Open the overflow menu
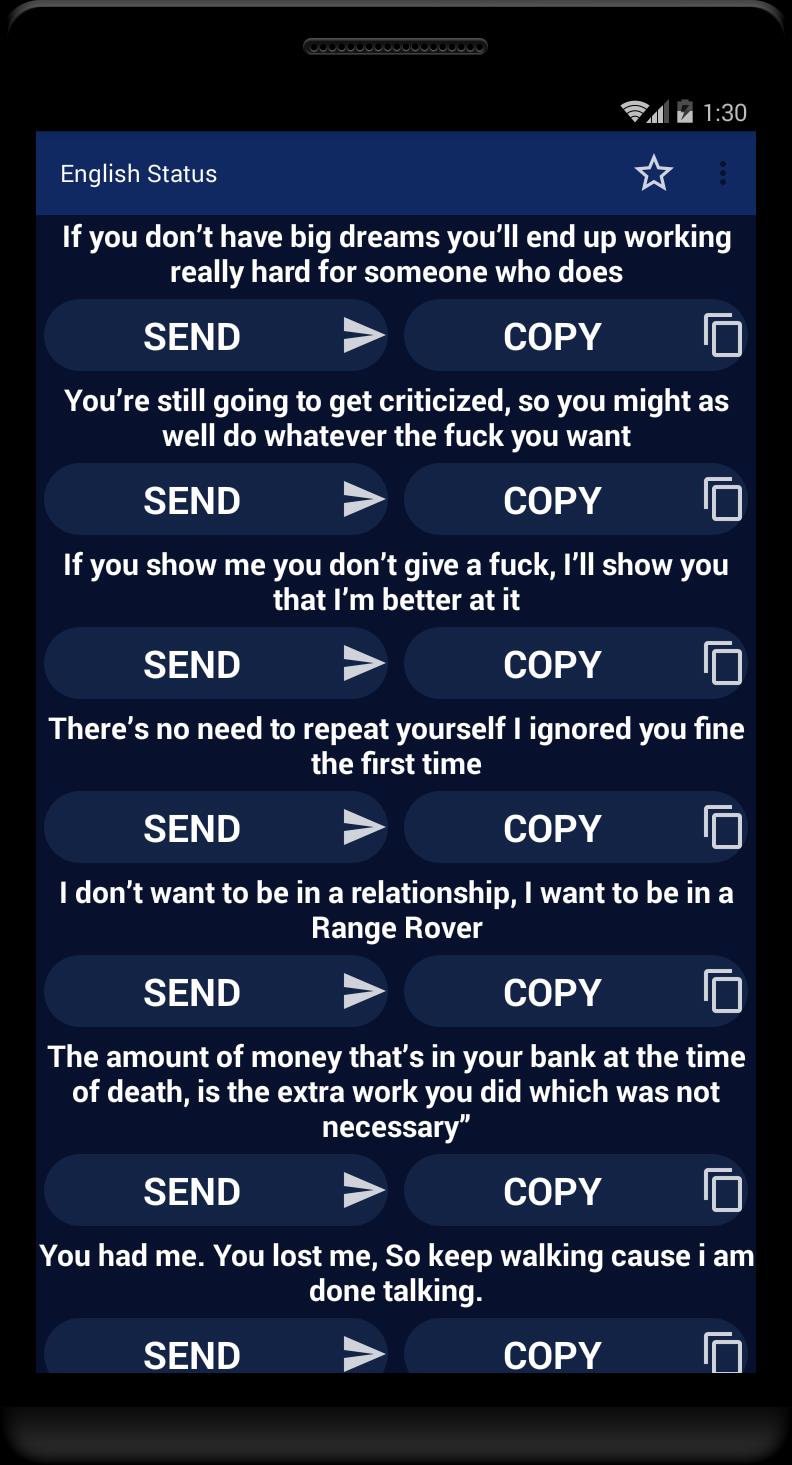Viewport: 792px width, 1465px height. (722, 174)
